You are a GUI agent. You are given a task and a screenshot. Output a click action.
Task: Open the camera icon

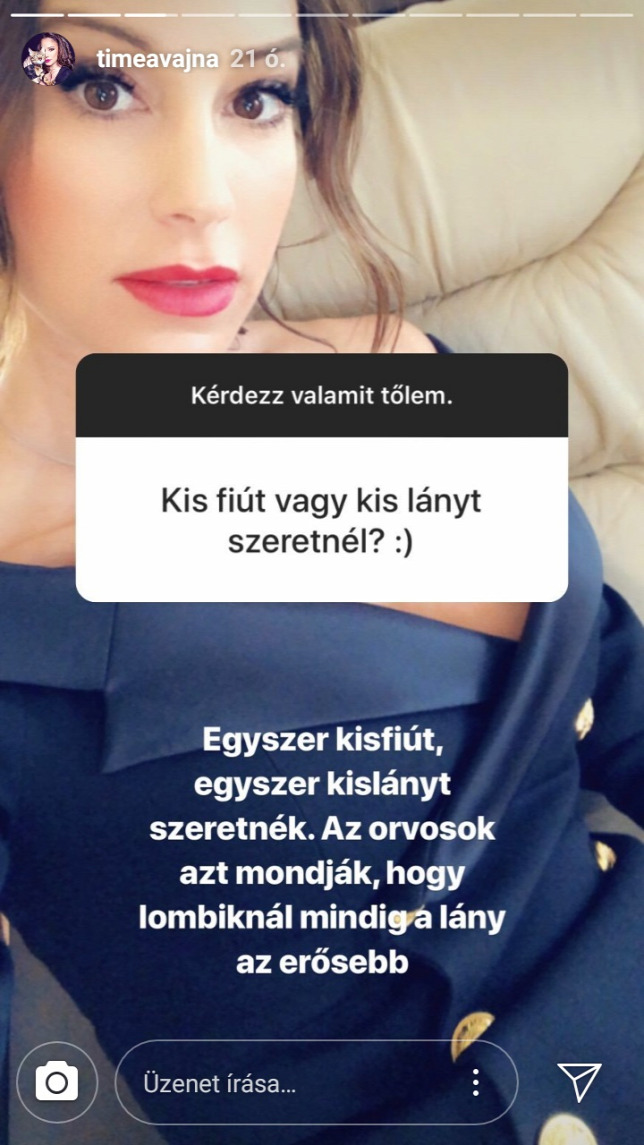[x=57, y=1082]
